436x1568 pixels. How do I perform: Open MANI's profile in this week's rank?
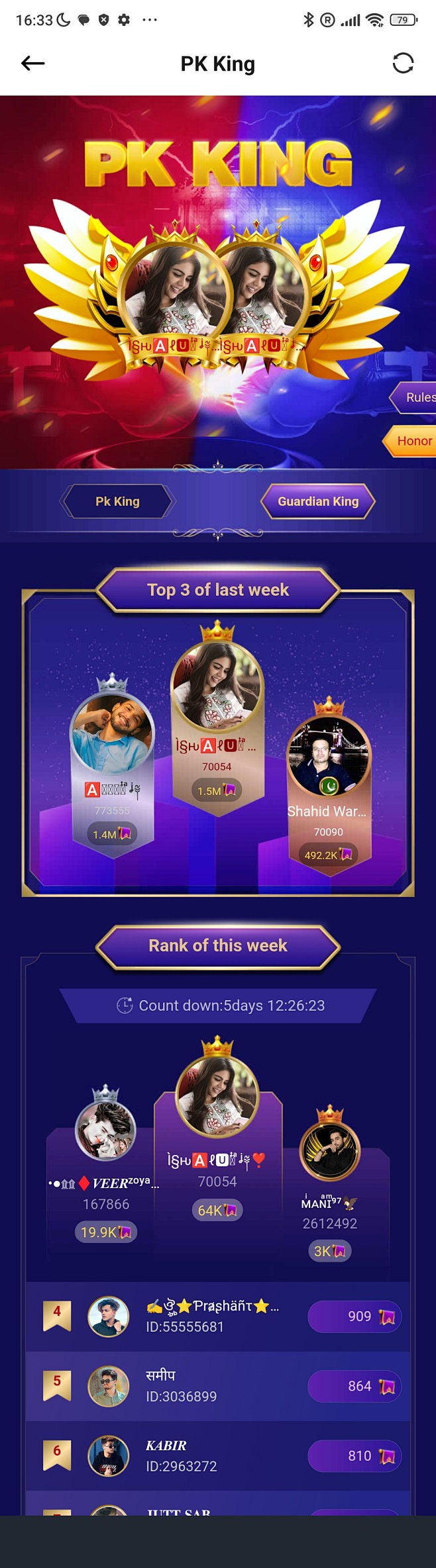pyautogui.click(x=330, y=1153)
